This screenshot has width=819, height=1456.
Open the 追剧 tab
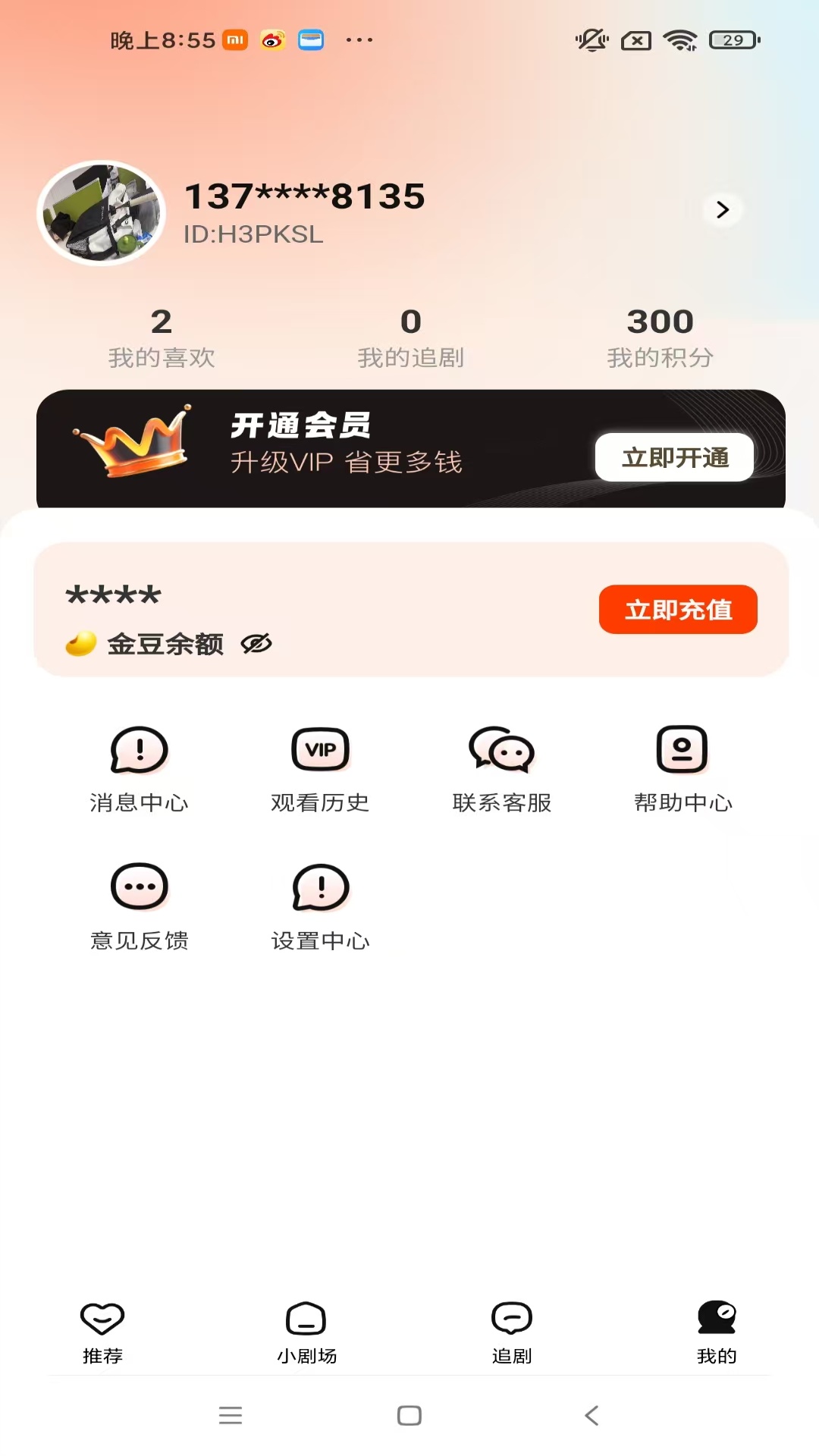click(x=512, y=1331)
